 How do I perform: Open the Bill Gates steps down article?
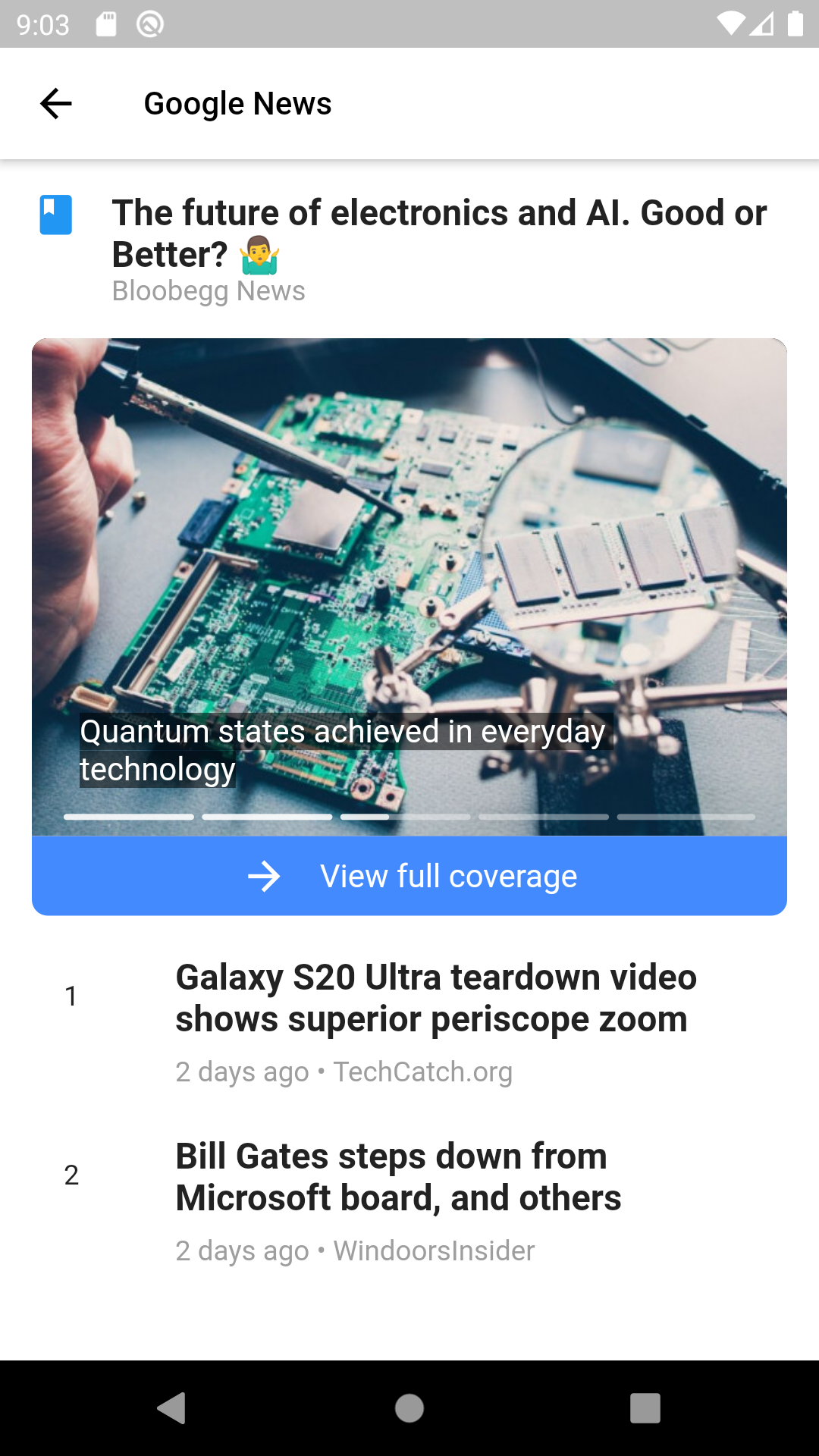click(x=398, y=1177)
